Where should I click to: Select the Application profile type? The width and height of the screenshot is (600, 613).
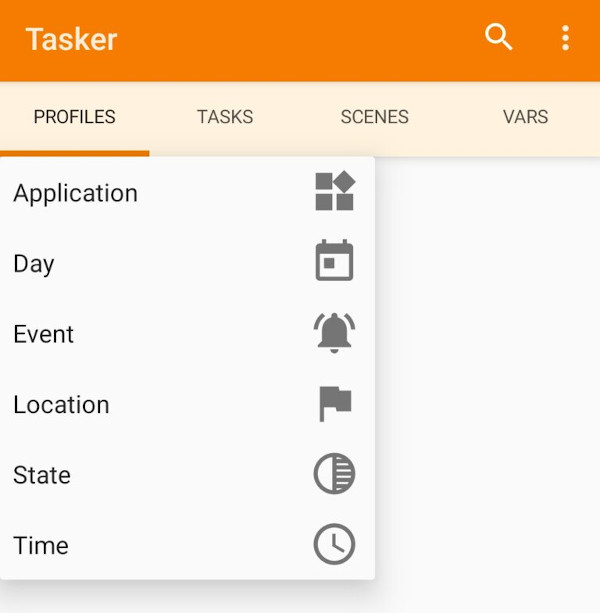click(x=187, y=193)
